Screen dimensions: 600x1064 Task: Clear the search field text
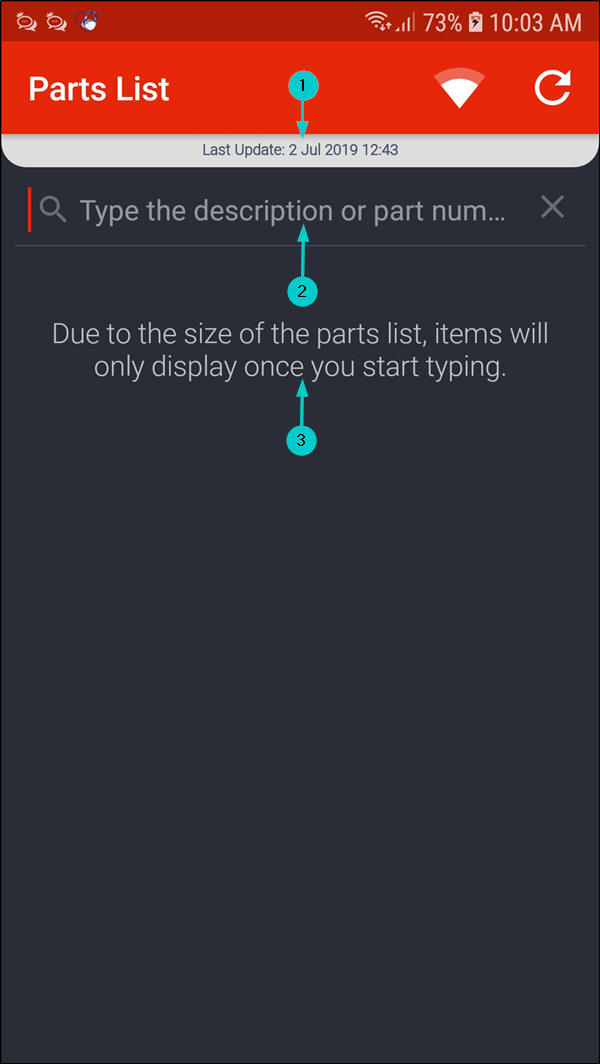click(552, 208)
